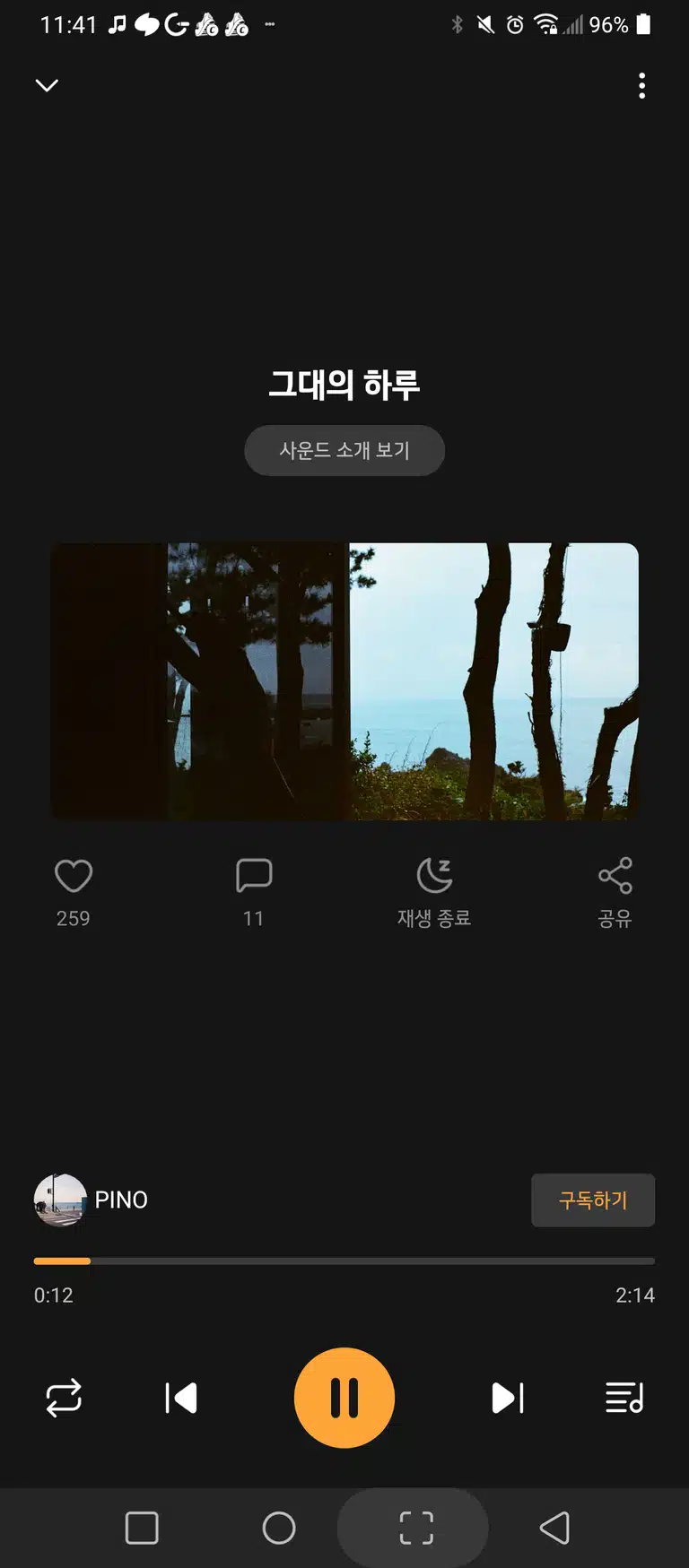Pause the playback

pyautogui.click(x=344, y=1398)
